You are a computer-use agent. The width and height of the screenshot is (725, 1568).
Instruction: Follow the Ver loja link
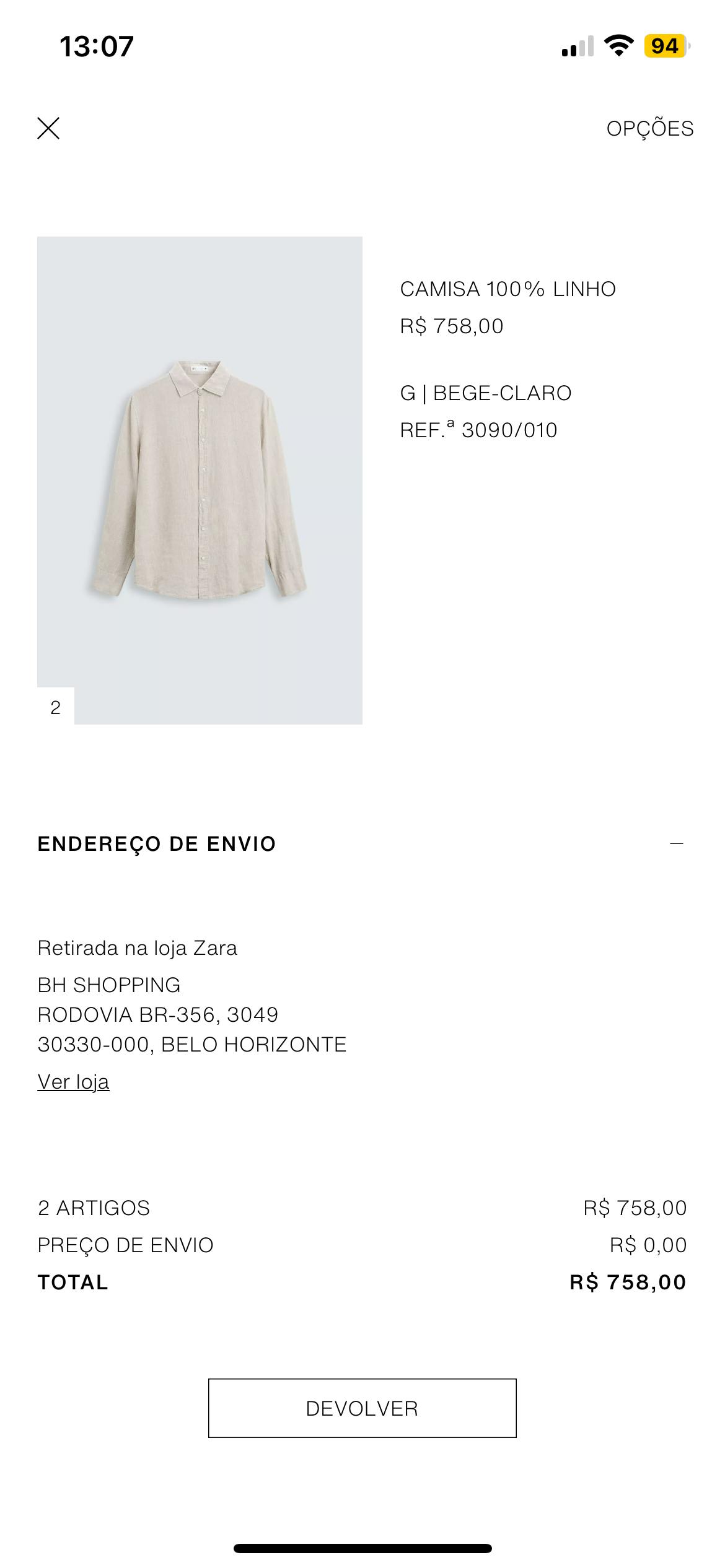[73, 1082]
